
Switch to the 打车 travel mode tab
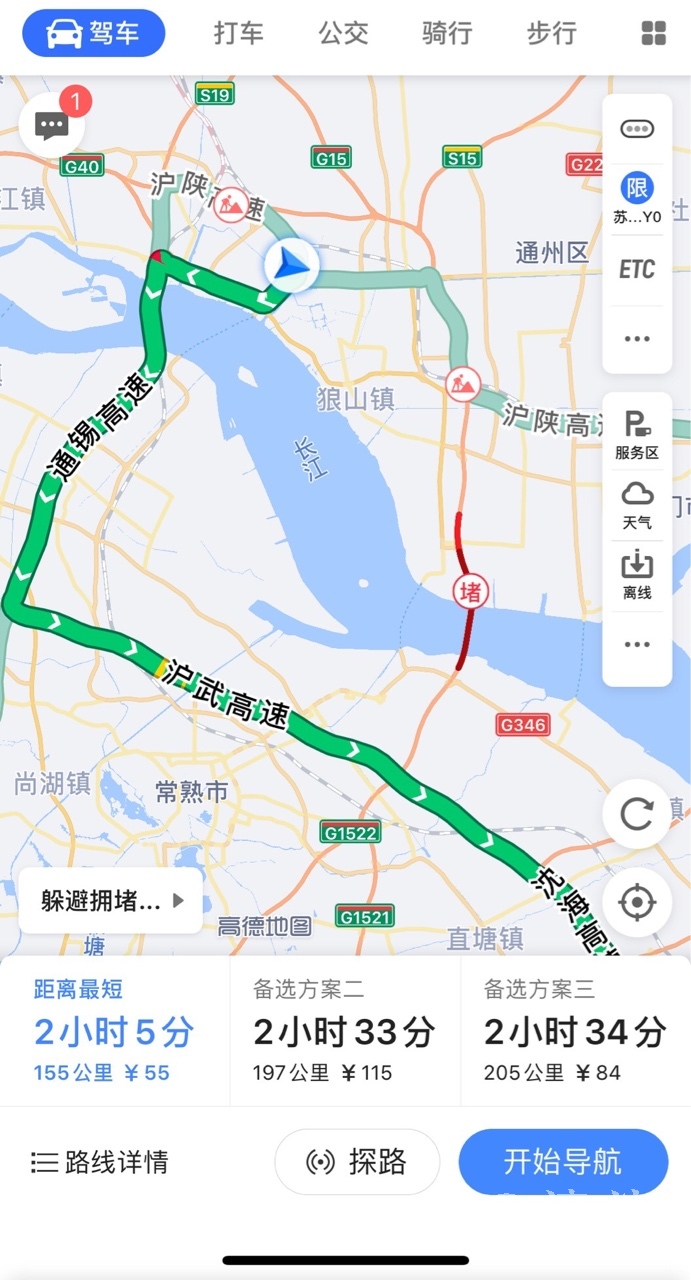click(x=239, y=33)
